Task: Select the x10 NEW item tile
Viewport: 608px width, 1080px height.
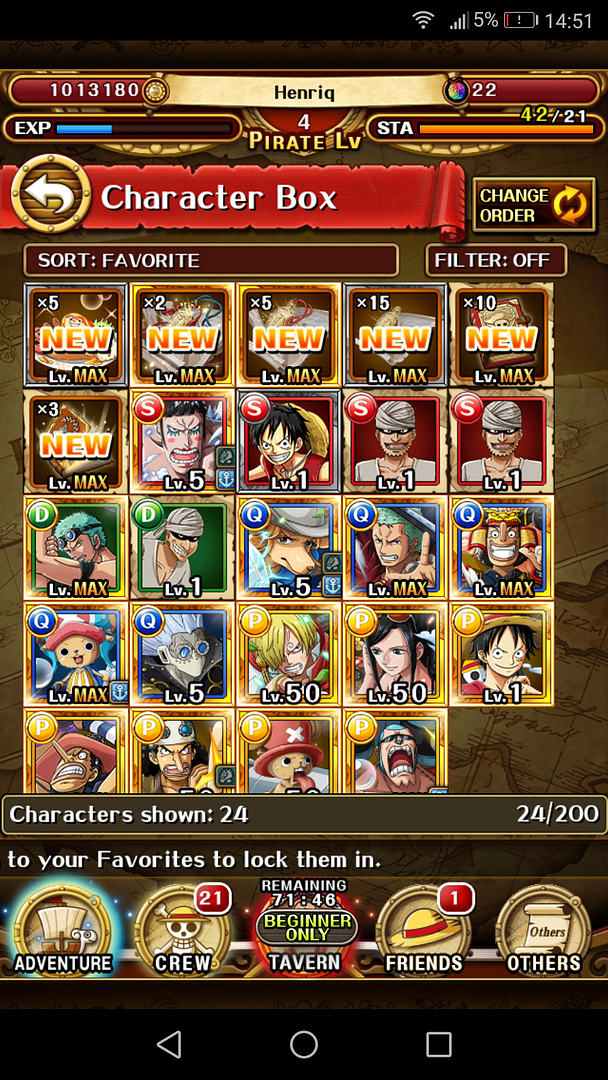Action: click(x=500, y=335)
